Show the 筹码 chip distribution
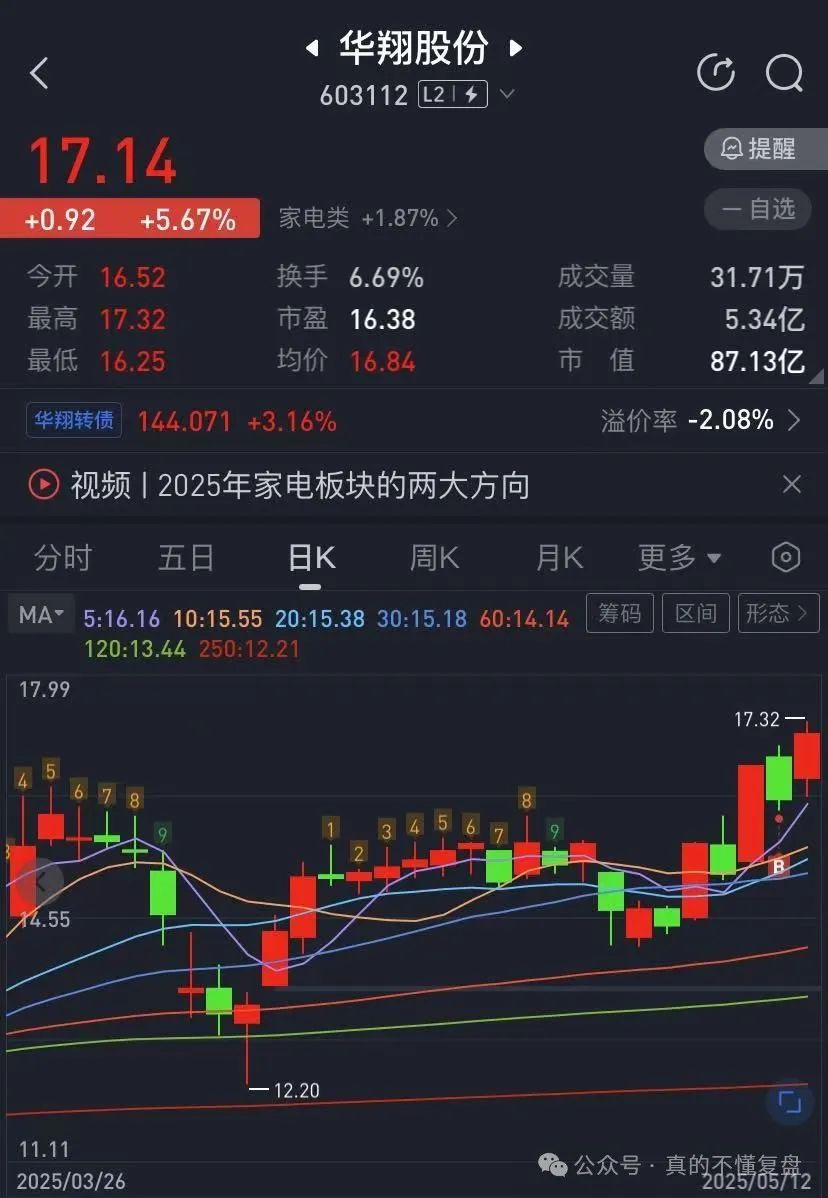 (620, 613)
